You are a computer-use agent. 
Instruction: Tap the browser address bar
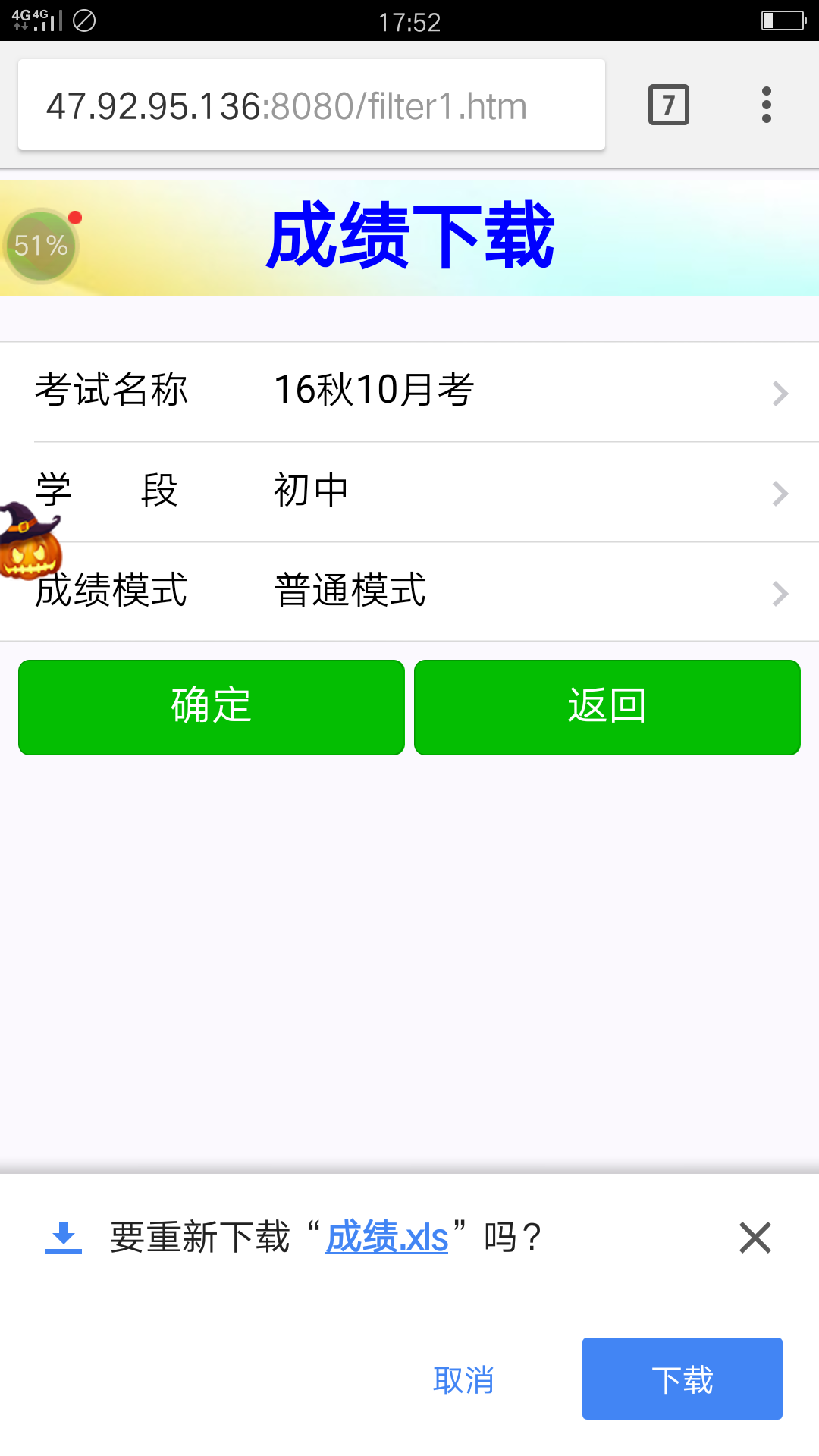point(311,105)
